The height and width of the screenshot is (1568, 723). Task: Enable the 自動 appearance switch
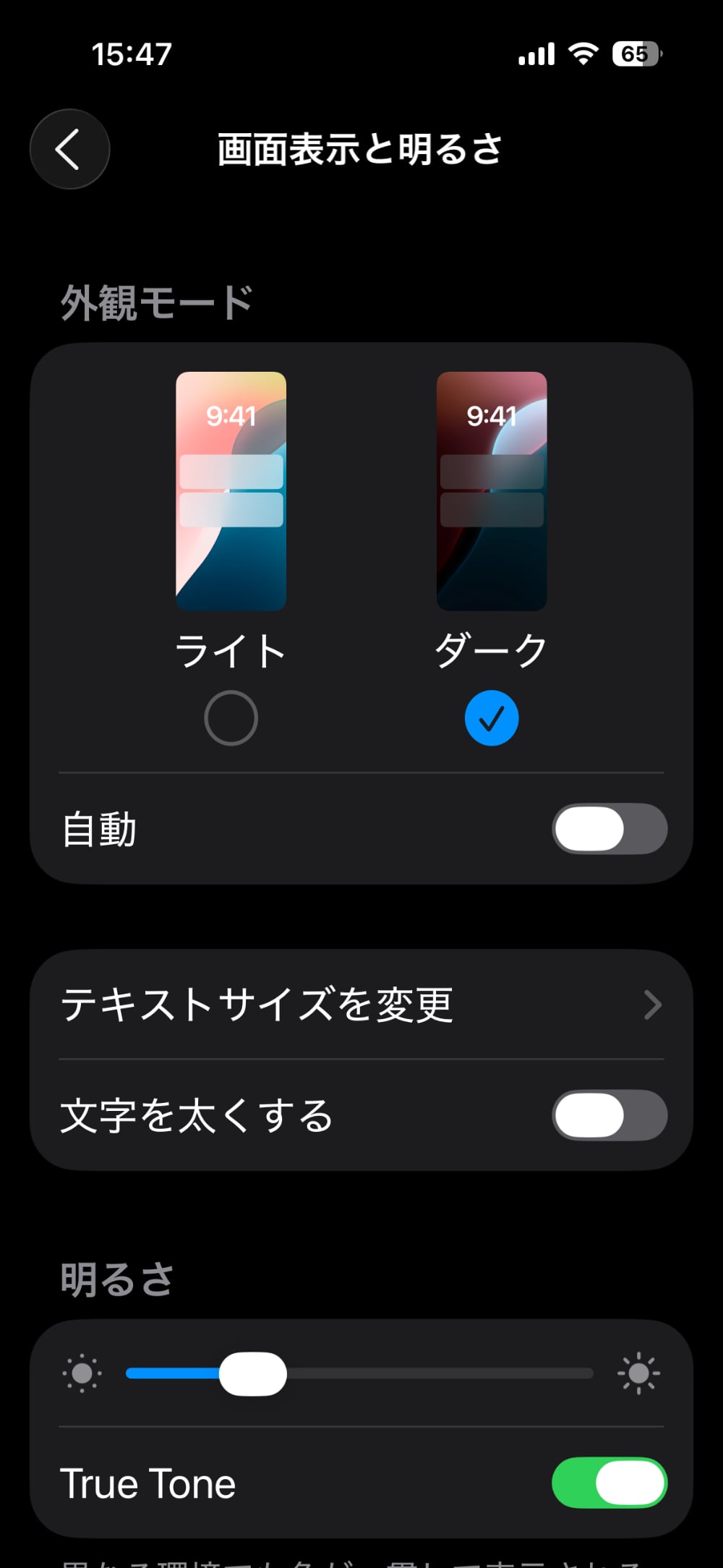(609, 829)
